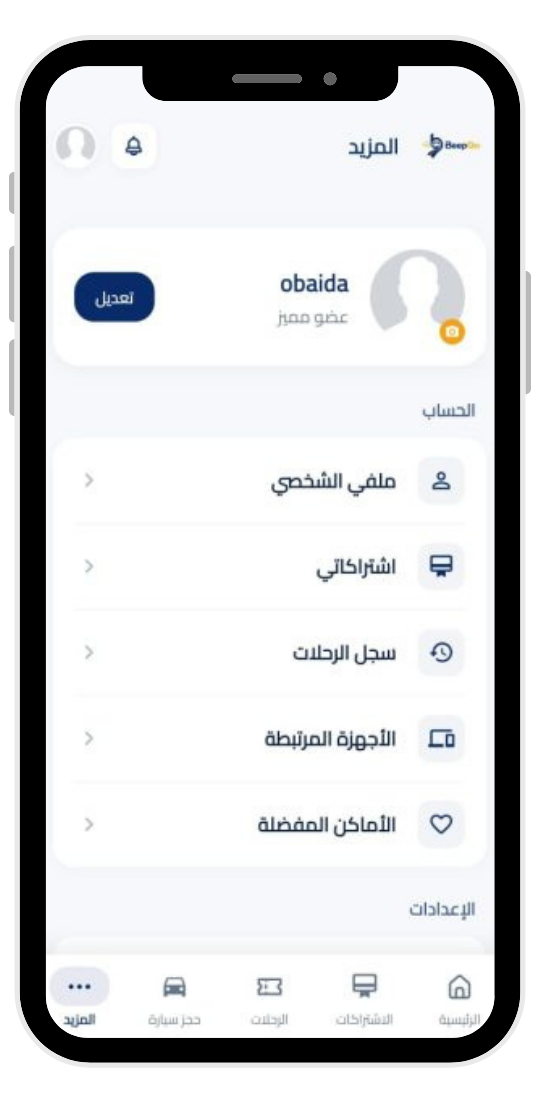Image resolution: width=540 pixels, height=1103 pixels.
Task: Open الأماكن المفضلة favorite places
Action: pyautogui.click(x=269, y=824)
